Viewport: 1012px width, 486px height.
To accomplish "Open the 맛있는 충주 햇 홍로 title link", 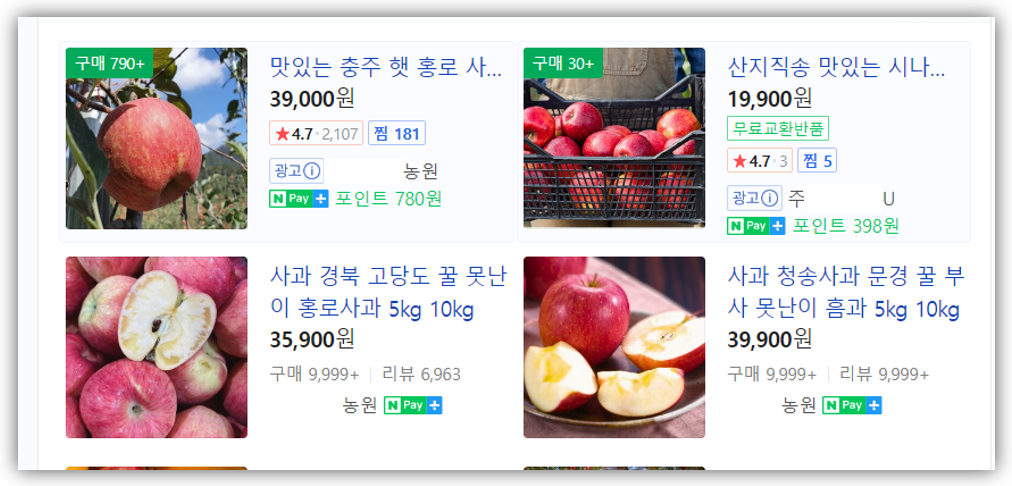I will [x=385, y=68].
